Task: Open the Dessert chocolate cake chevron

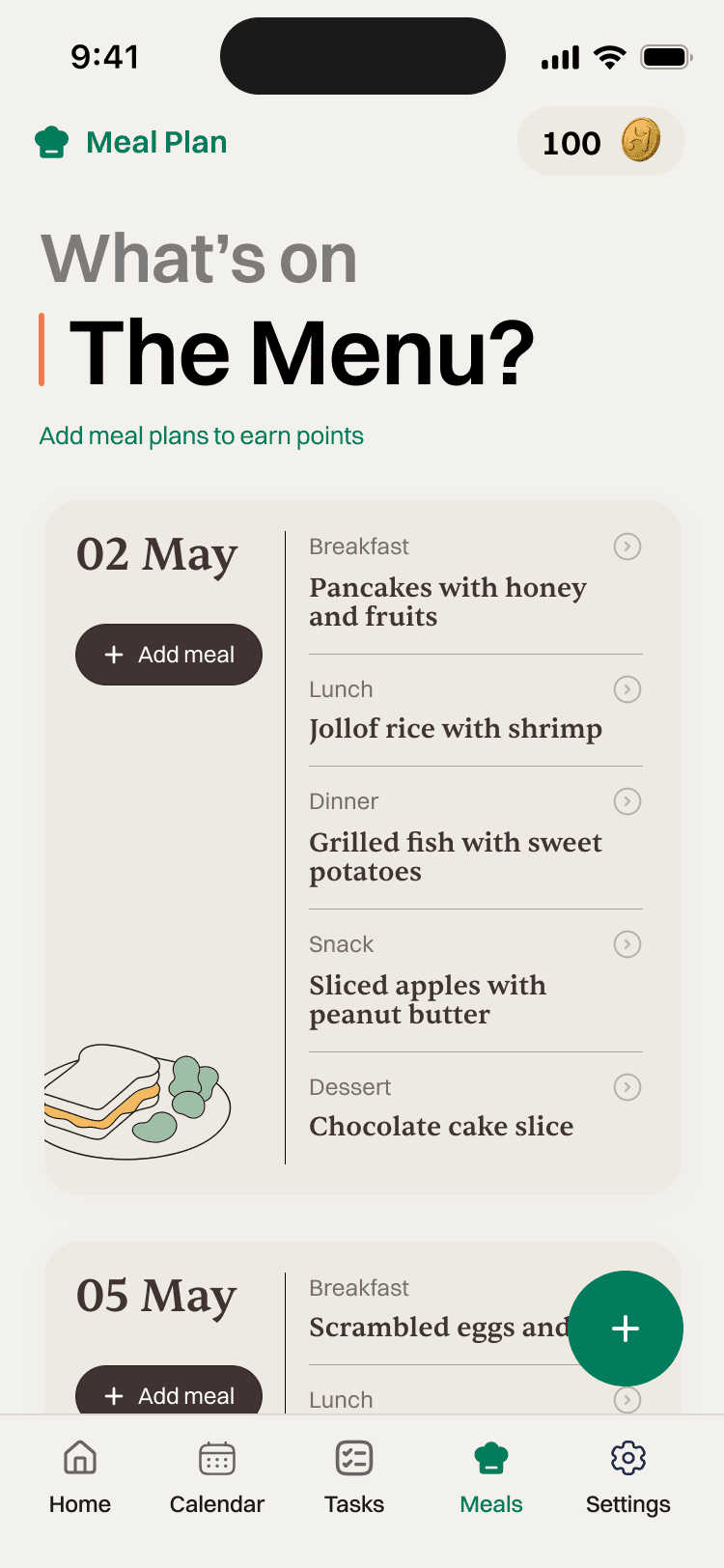Action: pos(627,1087)
